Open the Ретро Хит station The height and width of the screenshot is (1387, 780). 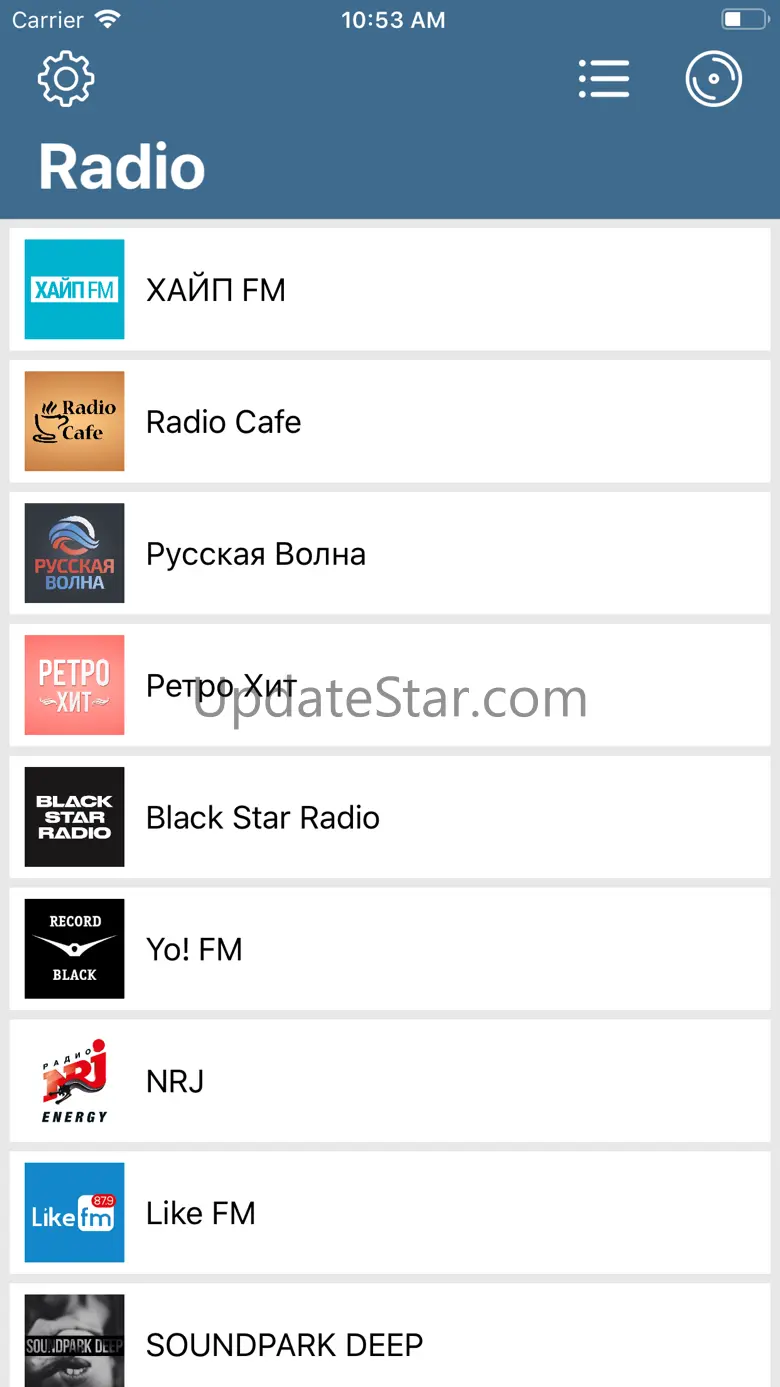coord(390,685)
